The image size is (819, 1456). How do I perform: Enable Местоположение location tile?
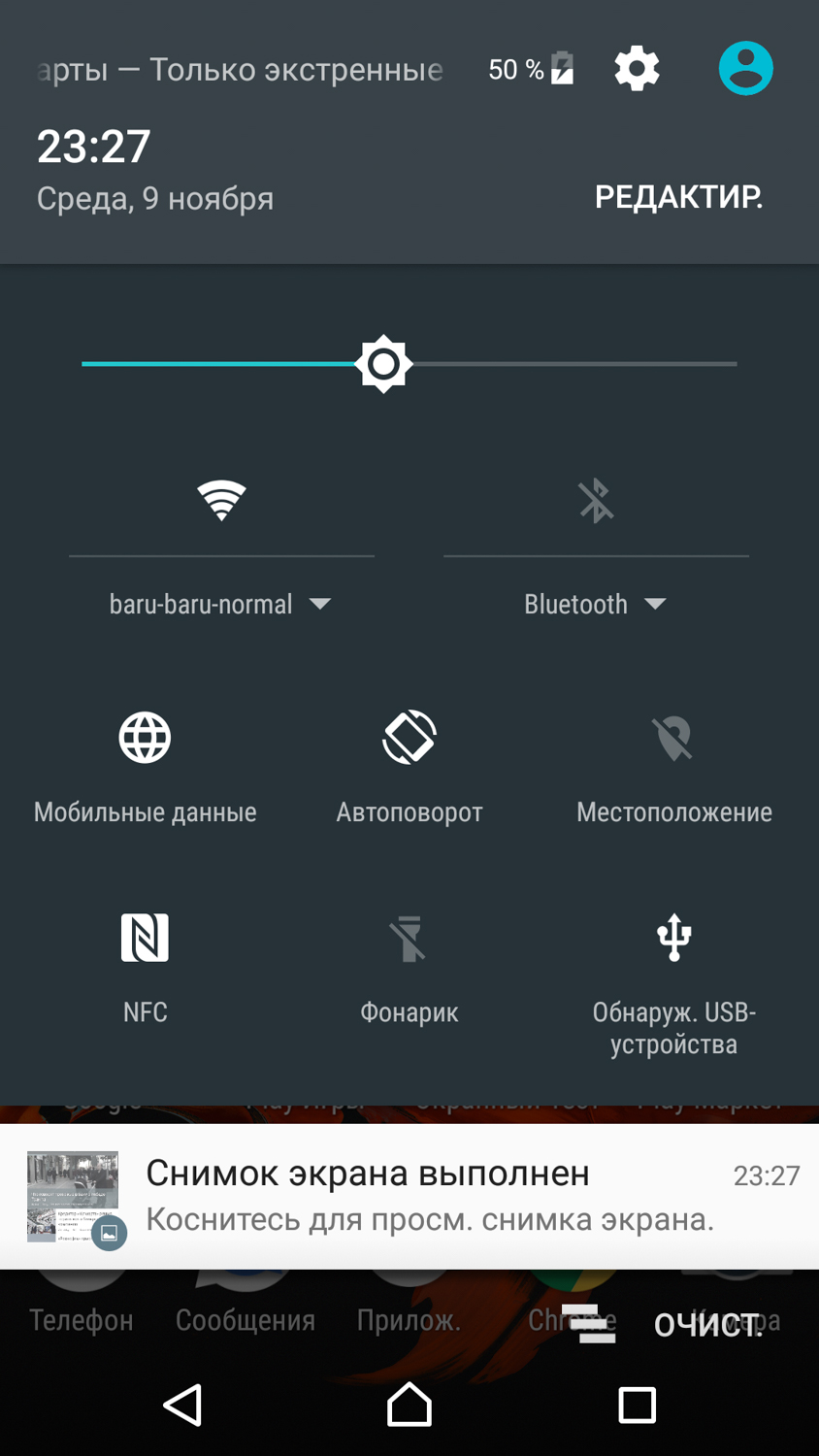pyautogui.click(x=673, y=738)
